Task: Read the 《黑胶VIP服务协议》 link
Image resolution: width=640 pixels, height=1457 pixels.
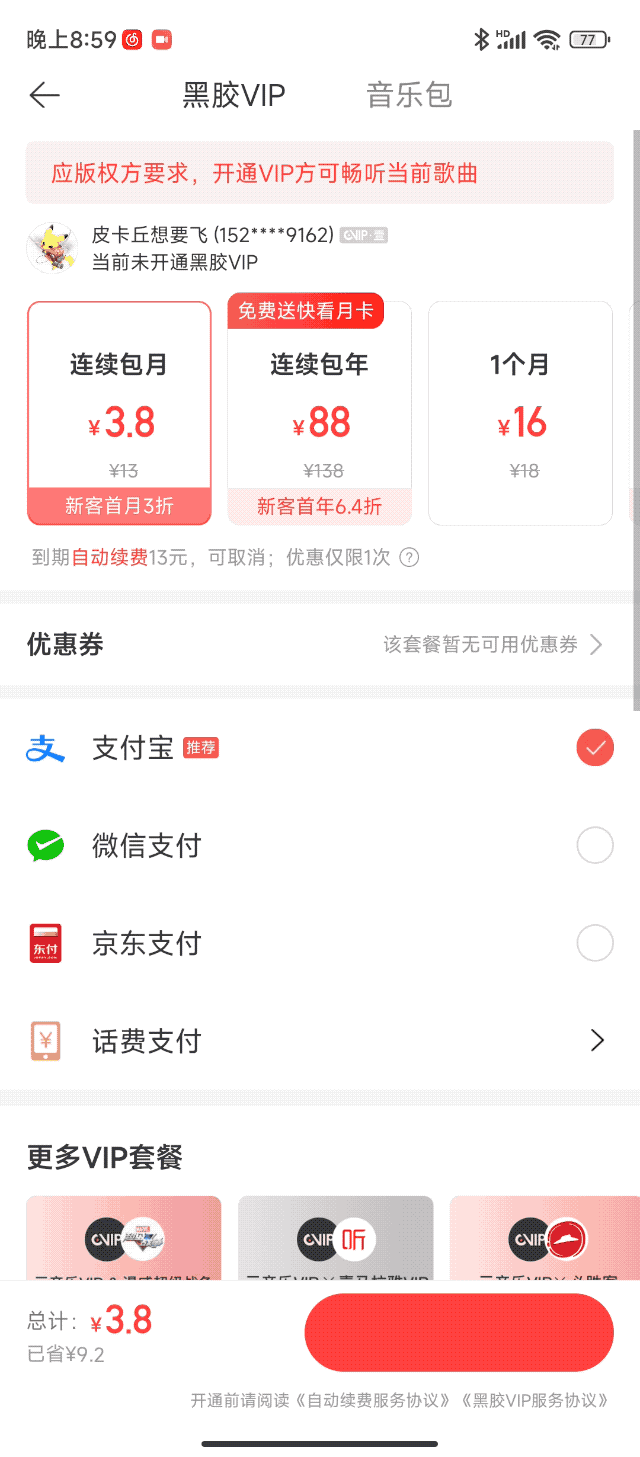Action: [534, 1400]
